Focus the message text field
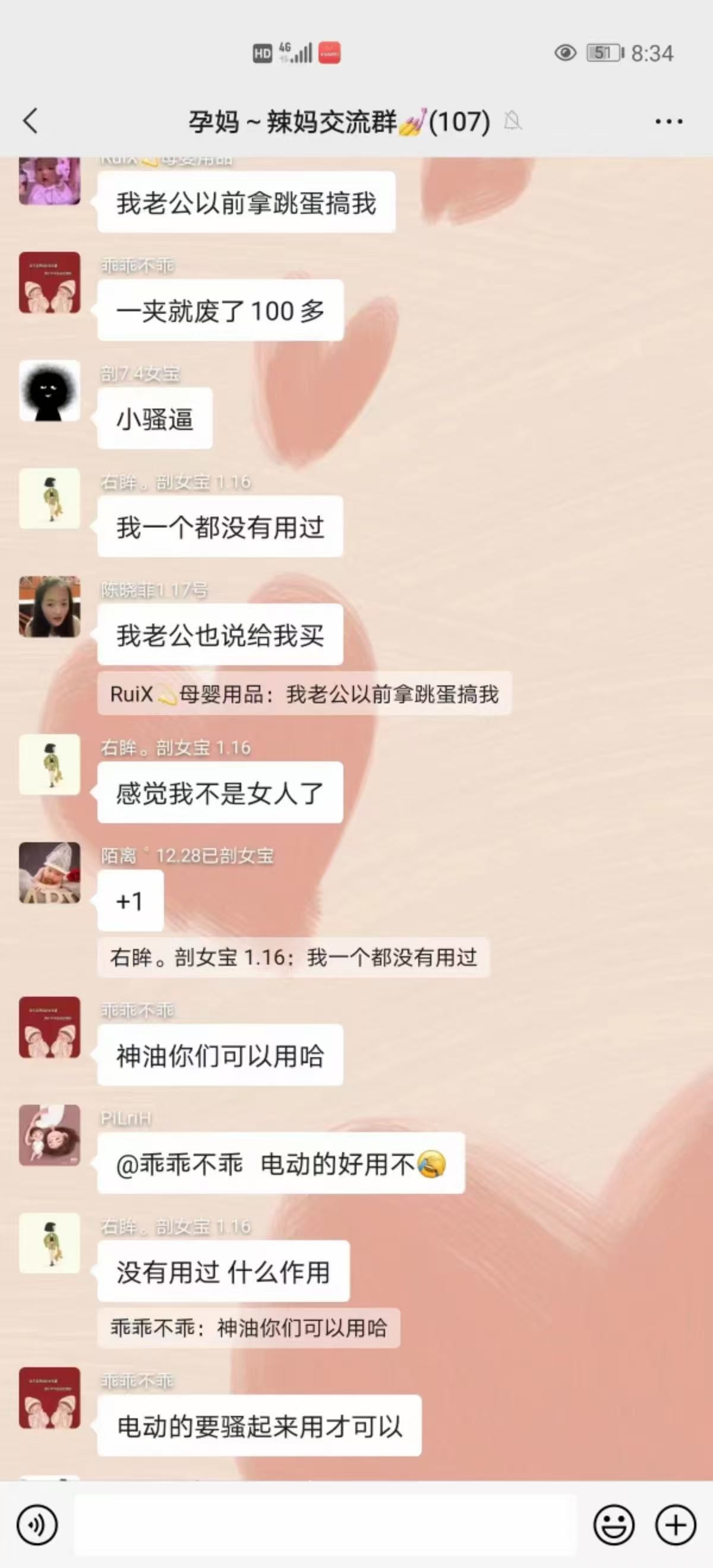This screenshot has height=1568, width=713. (x=324, y=1525)
